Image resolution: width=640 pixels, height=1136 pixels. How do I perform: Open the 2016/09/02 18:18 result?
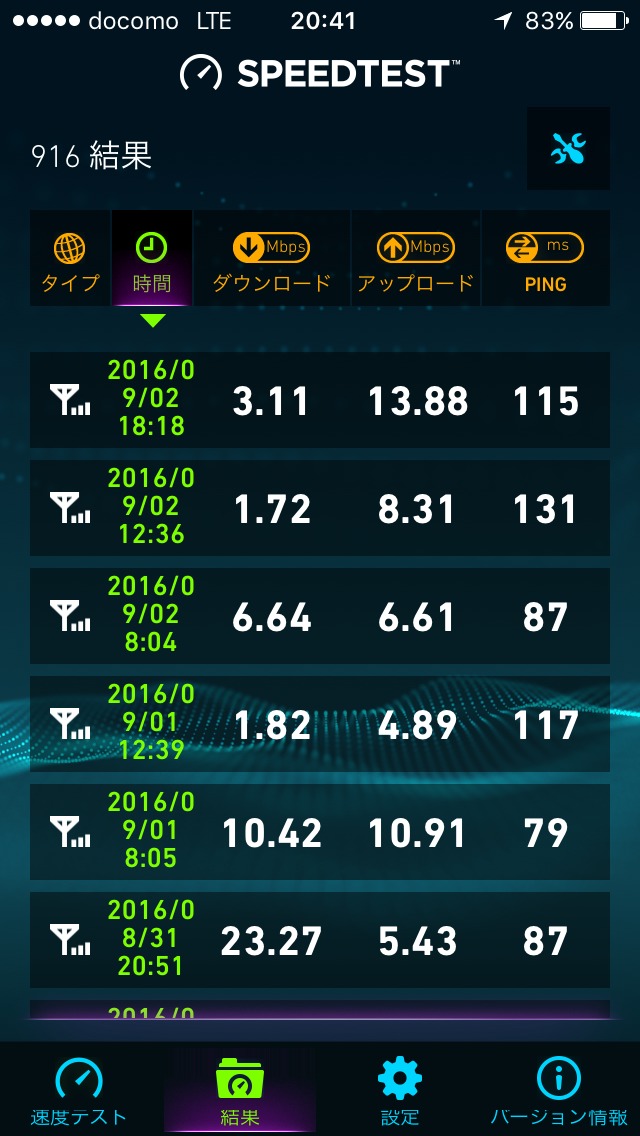coord(320,400)
